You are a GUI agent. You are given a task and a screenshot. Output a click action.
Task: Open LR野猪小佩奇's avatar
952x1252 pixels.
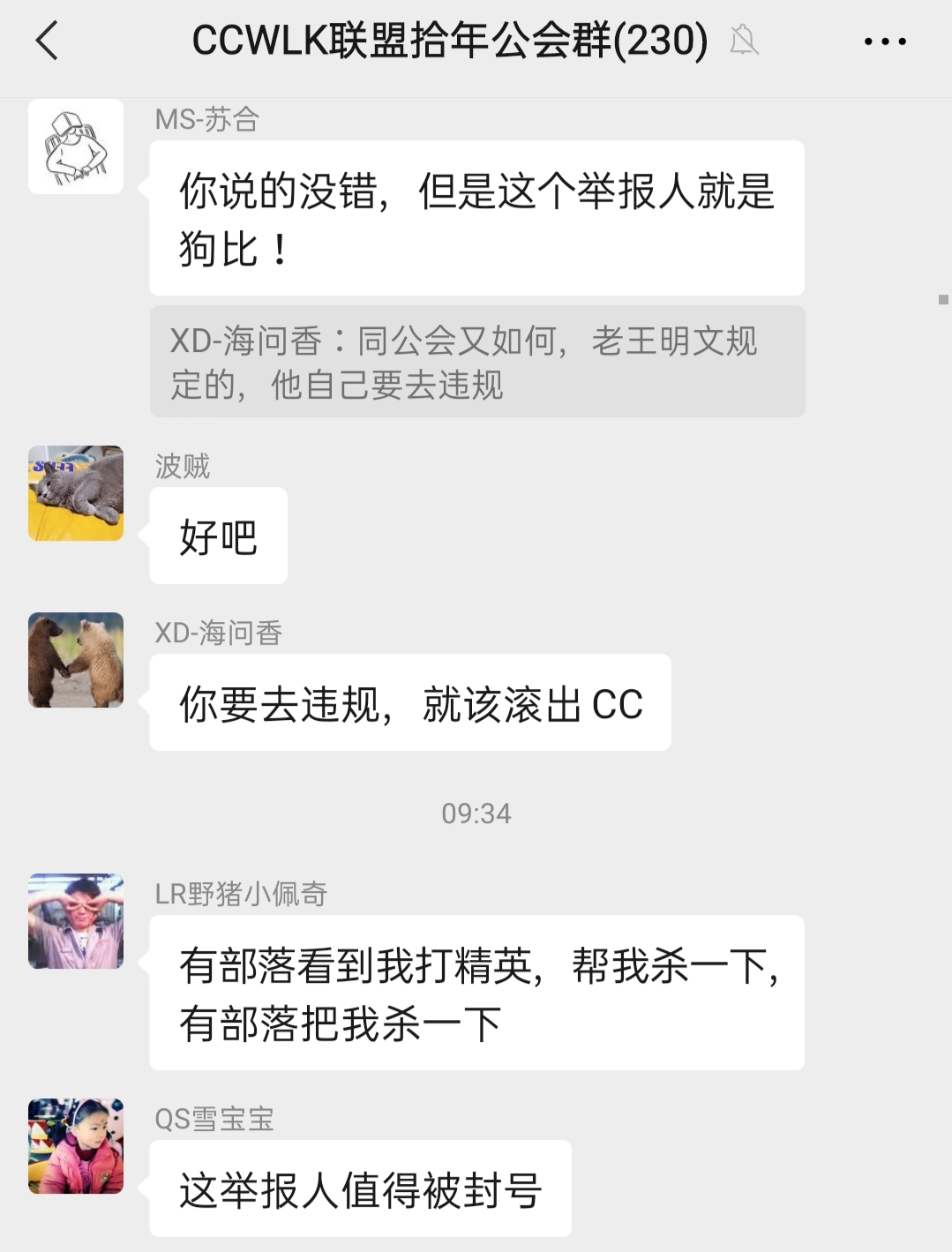(x=76, y=921)
